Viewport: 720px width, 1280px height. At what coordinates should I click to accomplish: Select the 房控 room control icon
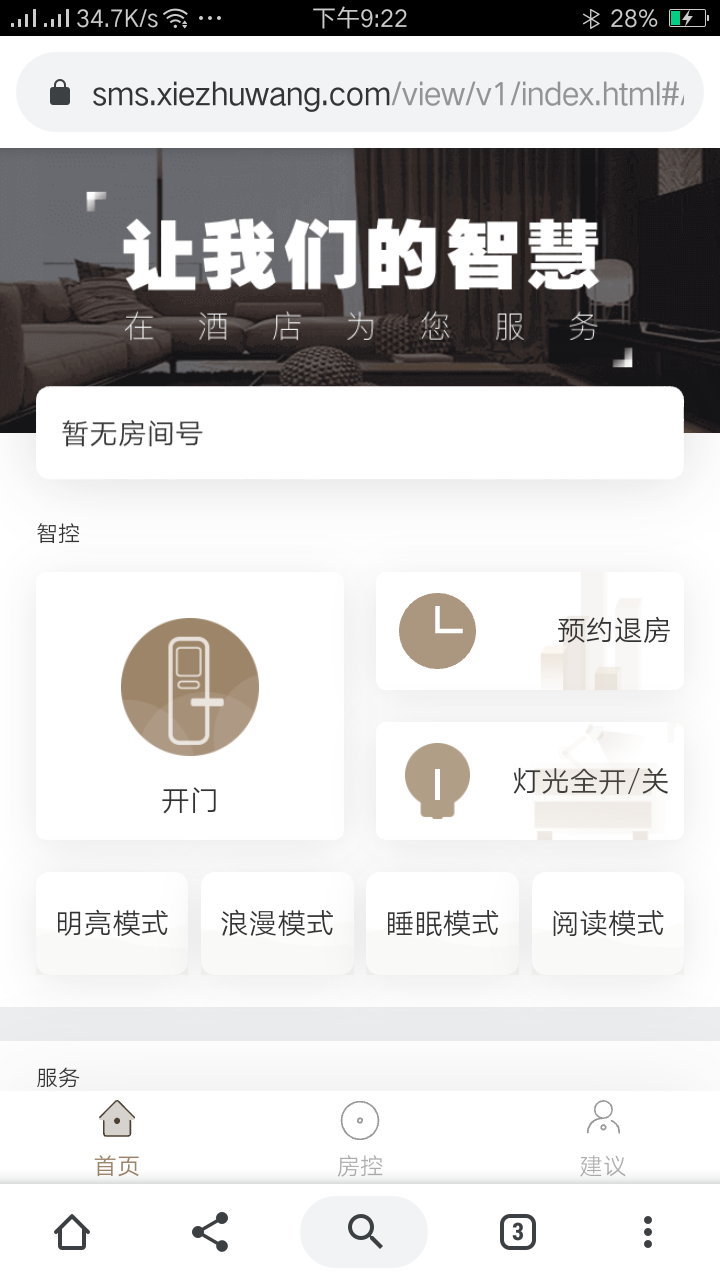(360, 1119)
